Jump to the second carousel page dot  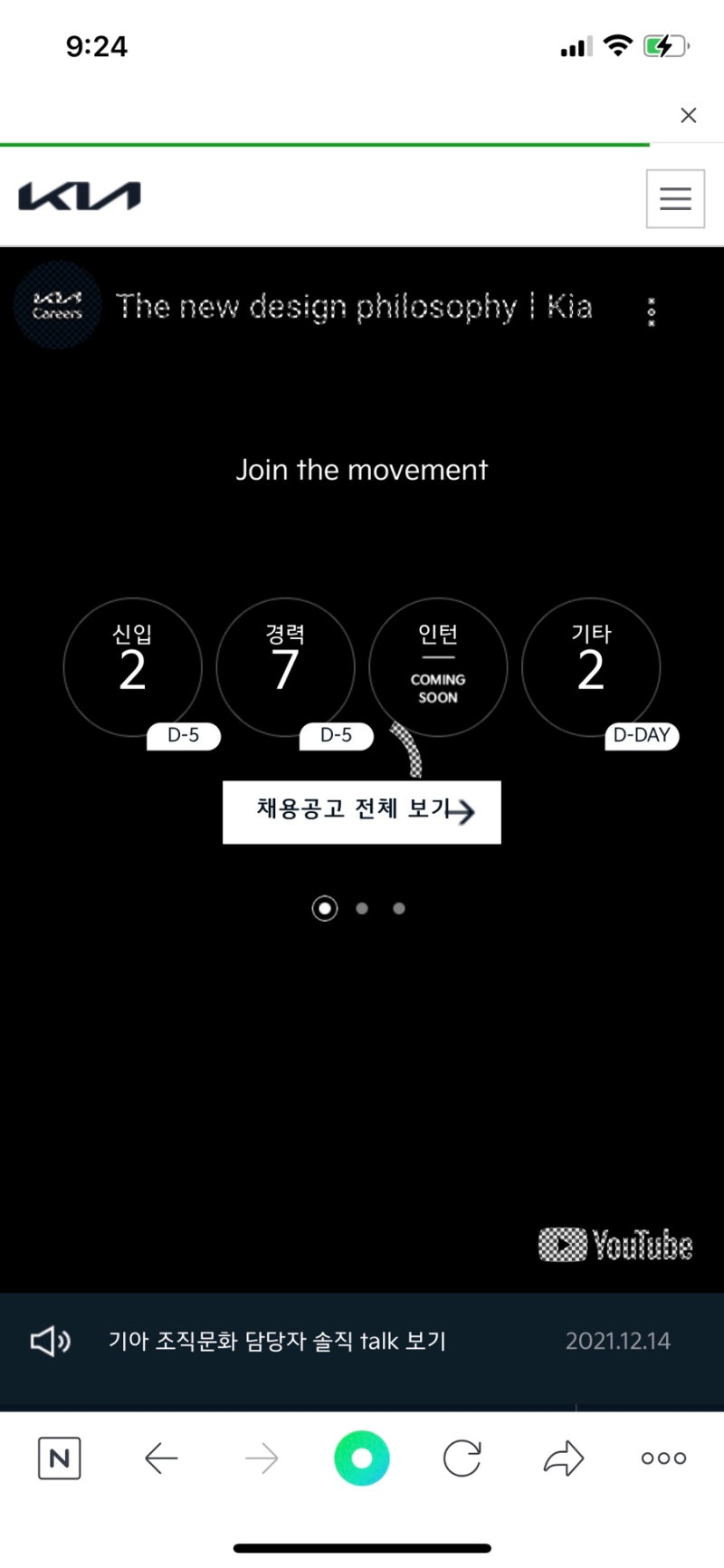[x=362, y=908]
